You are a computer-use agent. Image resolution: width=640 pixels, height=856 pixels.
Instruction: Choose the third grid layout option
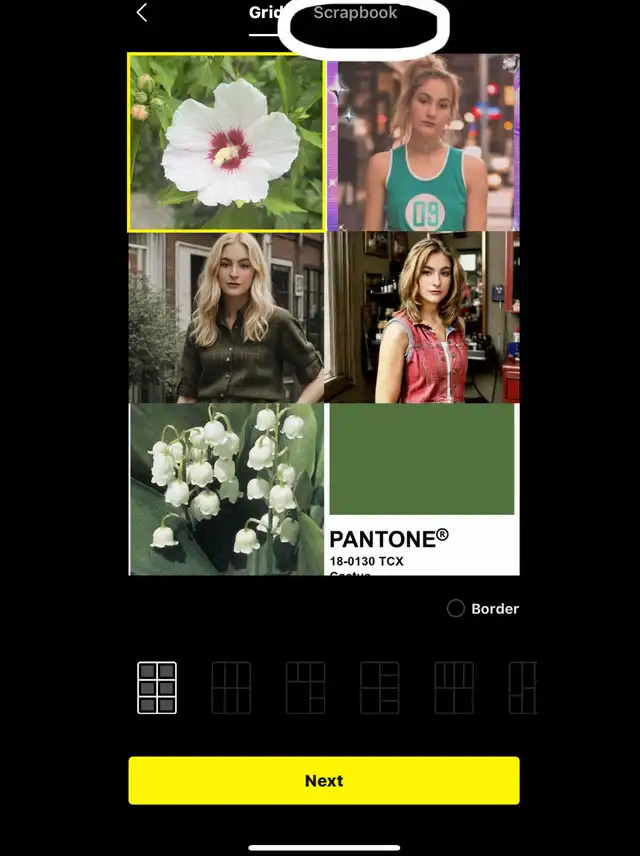pos(305,688)
